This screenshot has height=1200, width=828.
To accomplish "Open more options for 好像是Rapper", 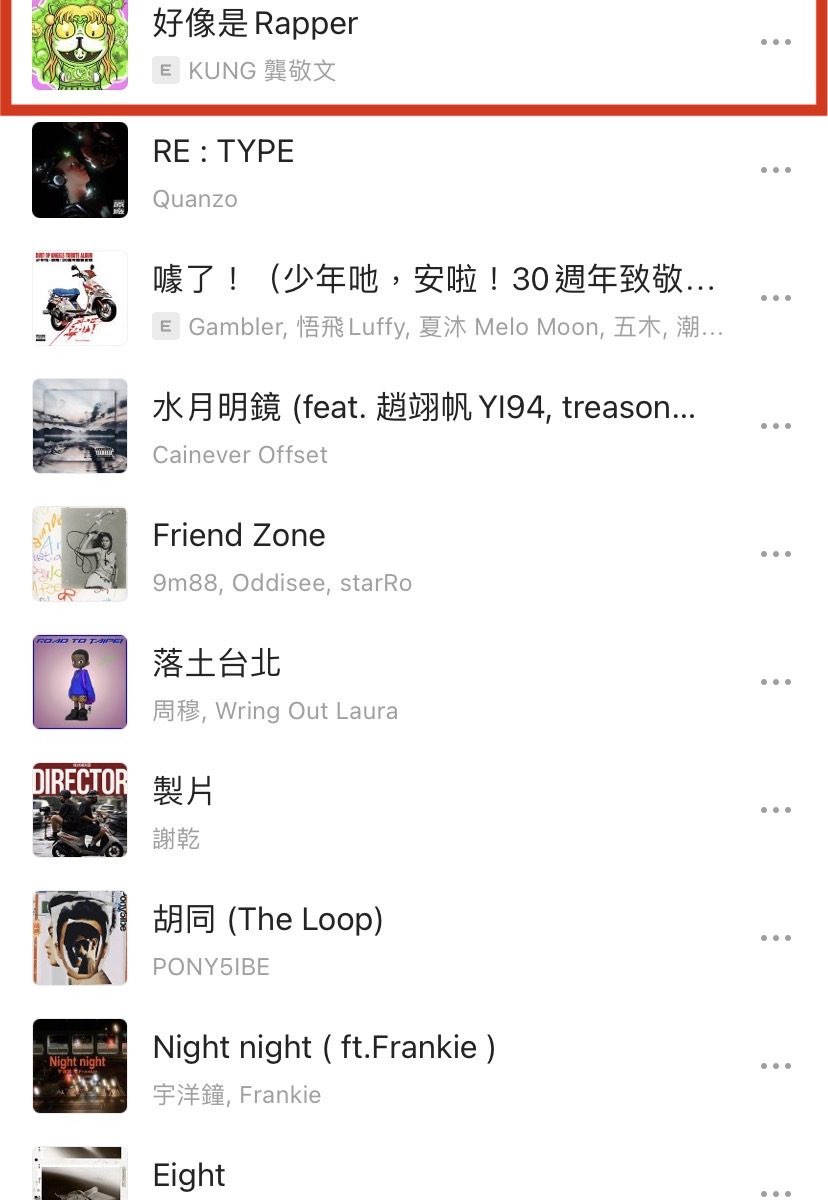I will click(775, 43).
